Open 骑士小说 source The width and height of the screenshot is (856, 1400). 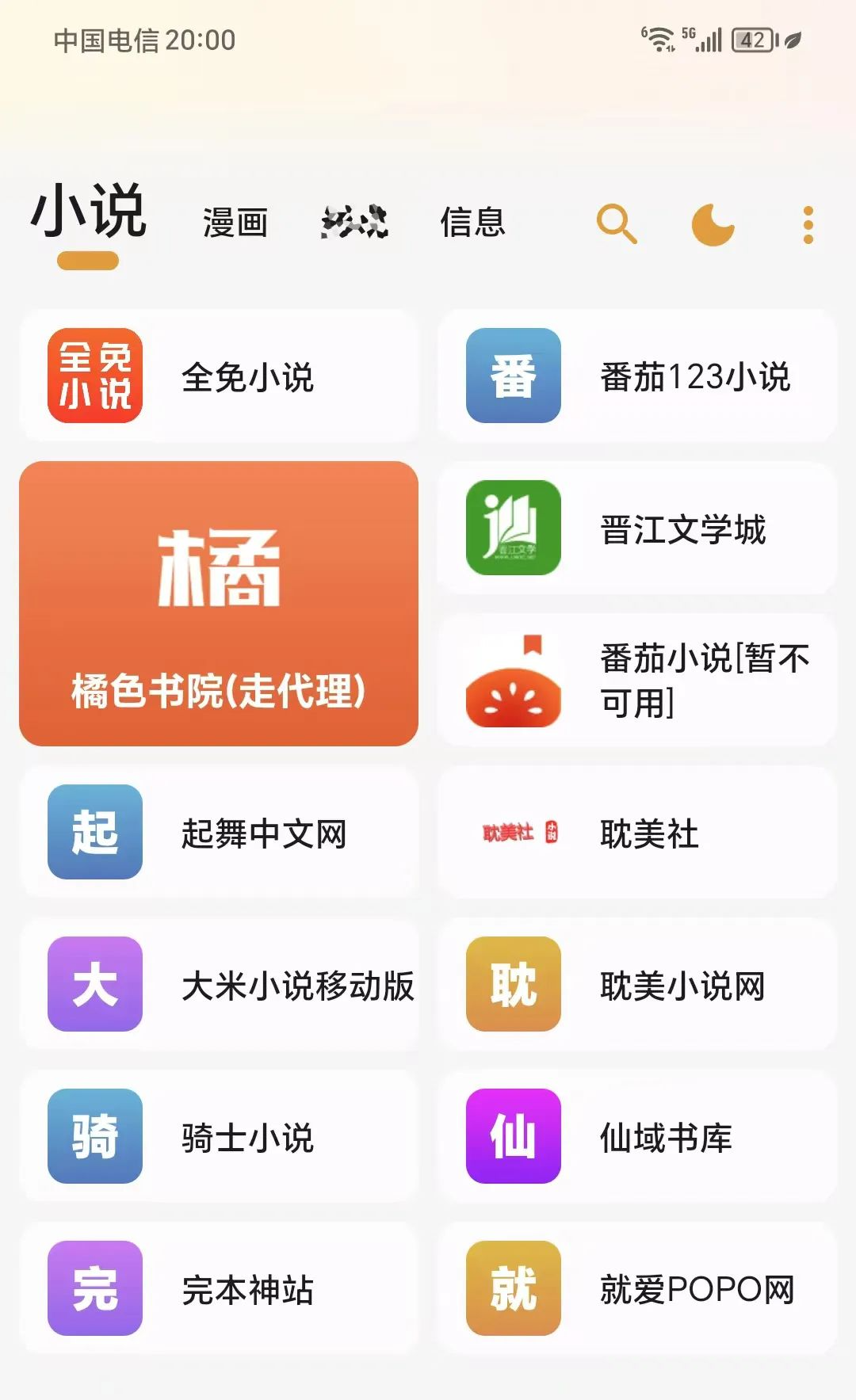point(220,1136)
